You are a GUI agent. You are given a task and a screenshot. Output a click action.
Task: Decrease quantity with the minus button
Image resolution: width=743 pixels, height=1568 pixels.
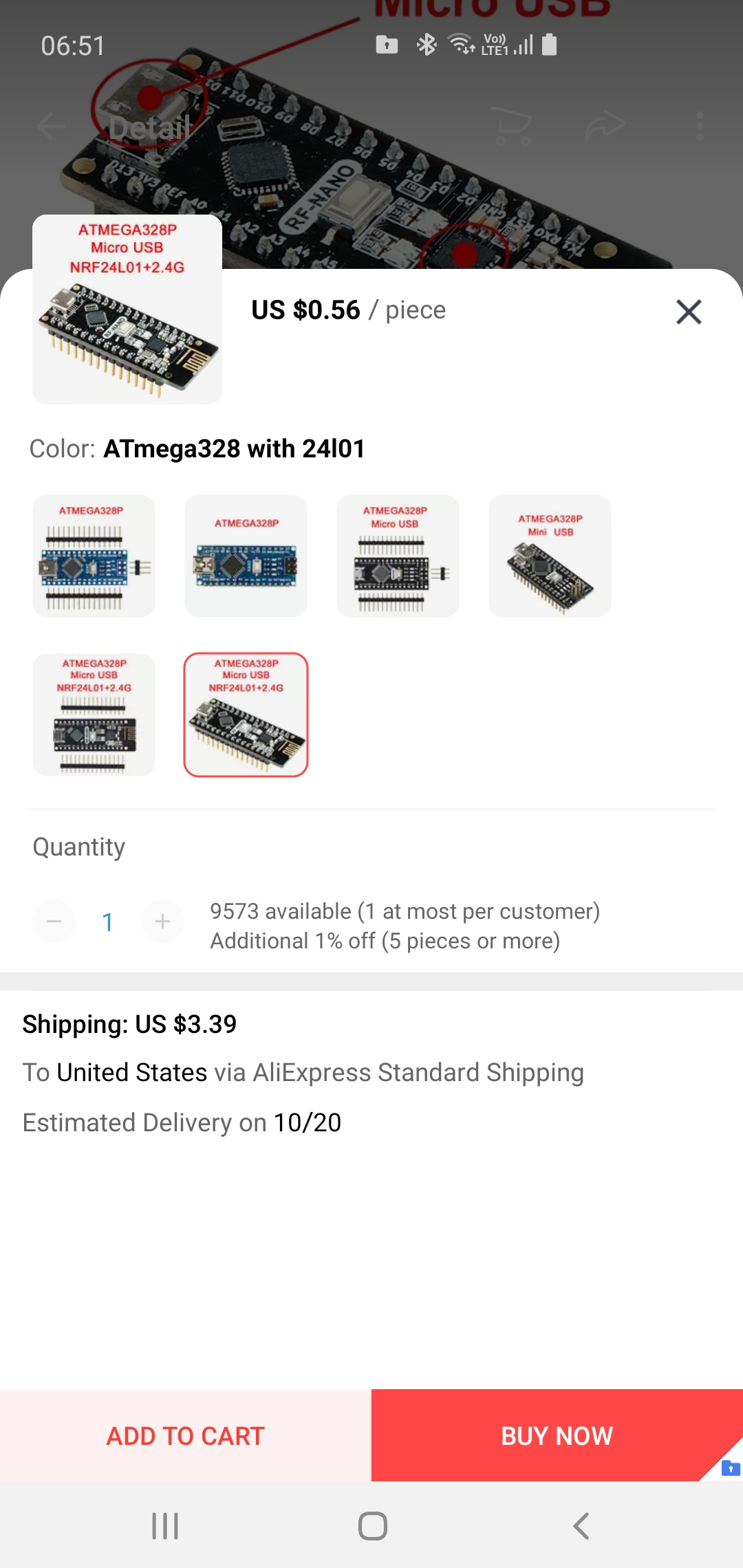click(x=54, y=921)
